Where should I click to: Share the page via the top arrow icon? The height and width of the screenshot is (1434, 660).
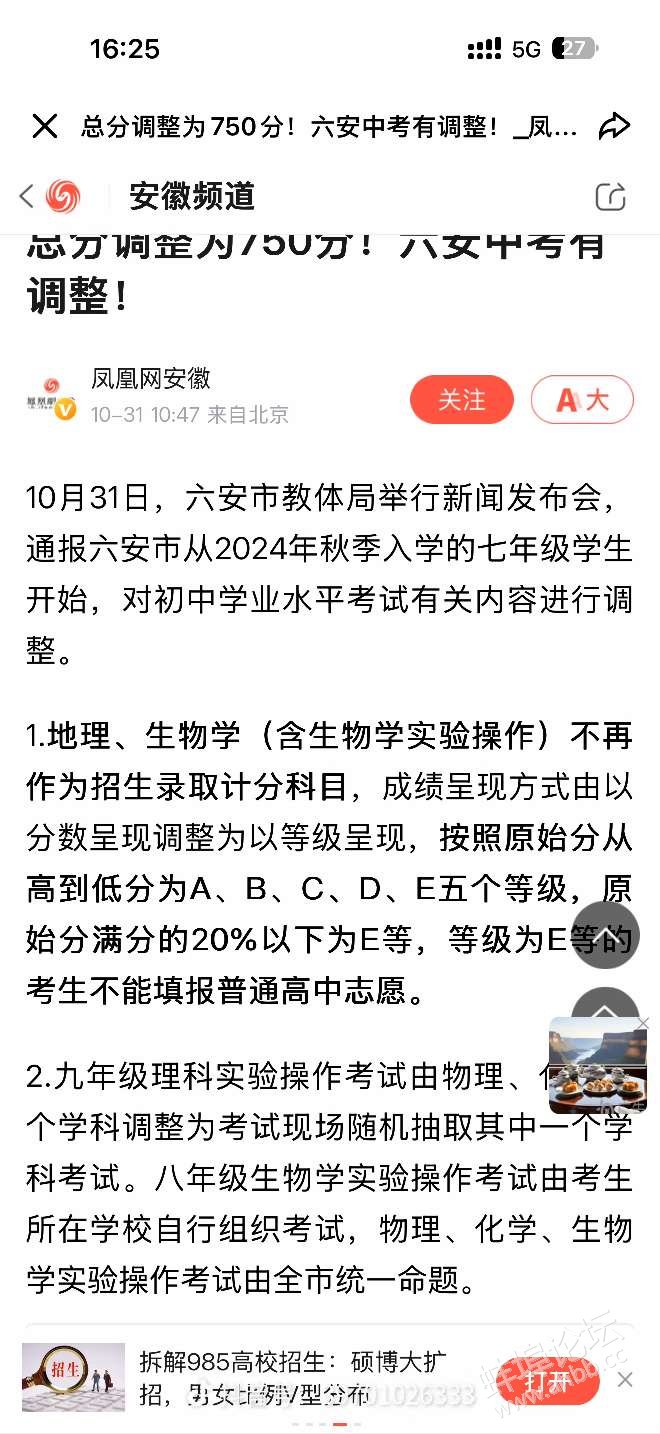click(614, 126)
